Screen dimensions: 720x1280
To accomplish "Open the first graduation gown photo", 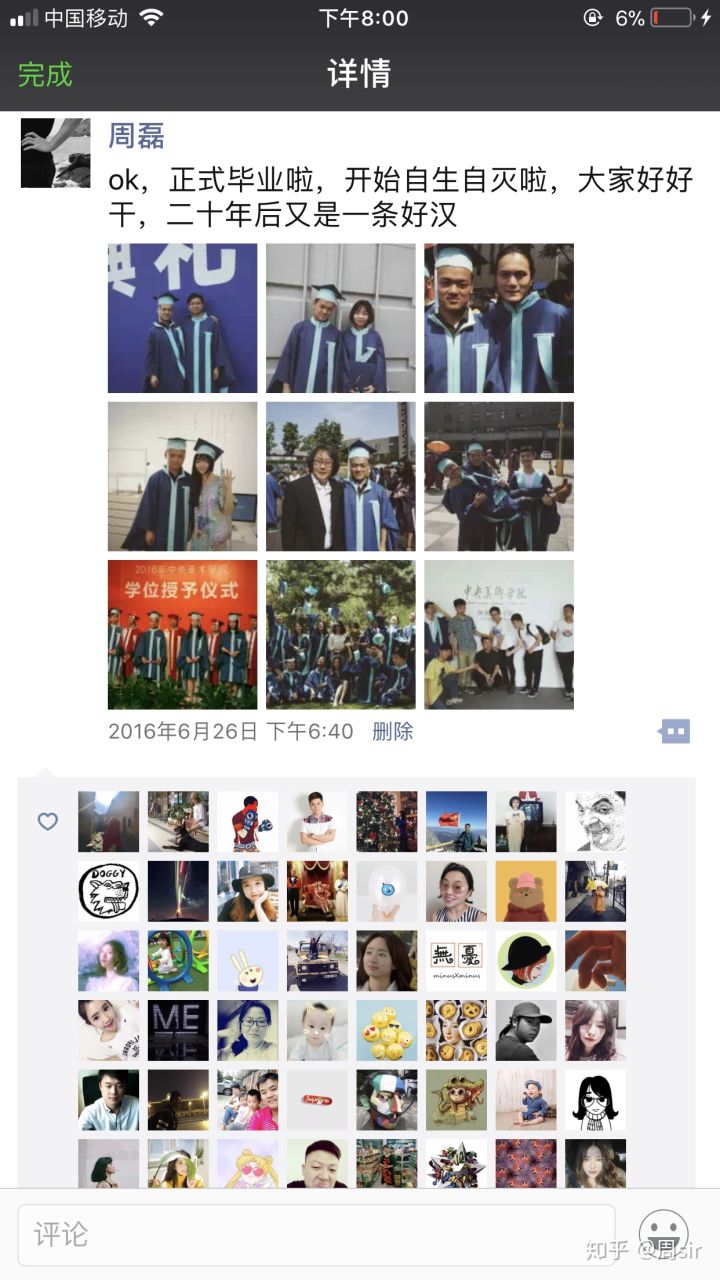I will [181, 316].
